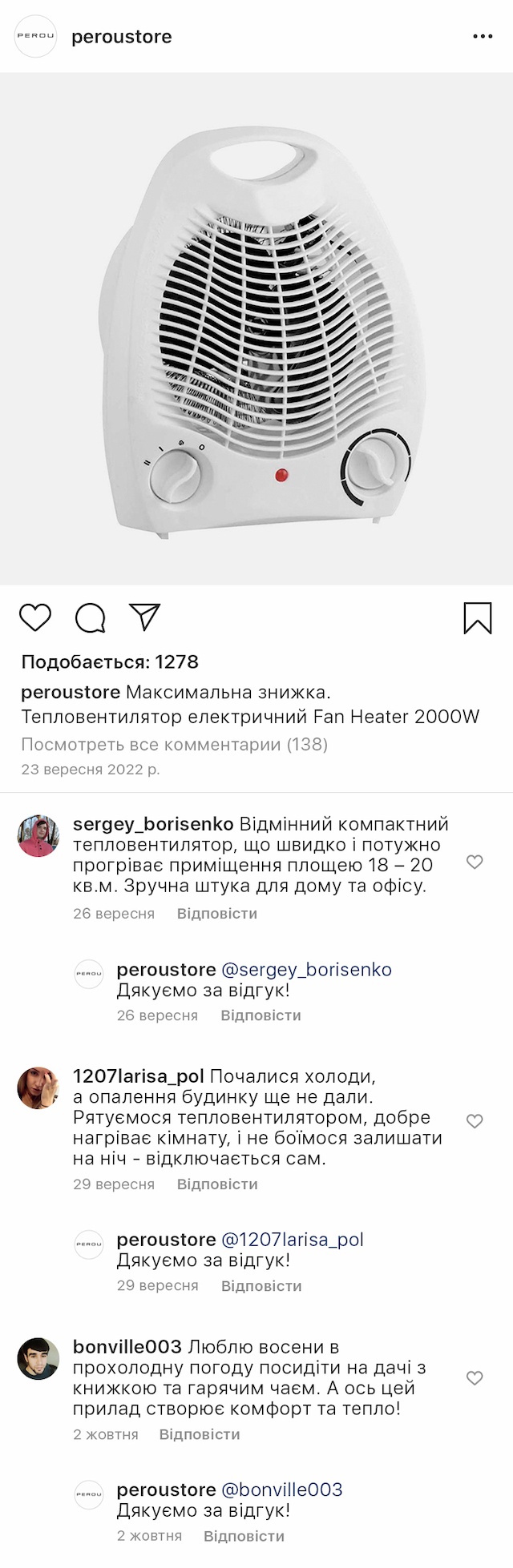The image size is (513, 1568).
Task: Reply to sergey_borisenko's comment
Action: (x=216, y=914)
